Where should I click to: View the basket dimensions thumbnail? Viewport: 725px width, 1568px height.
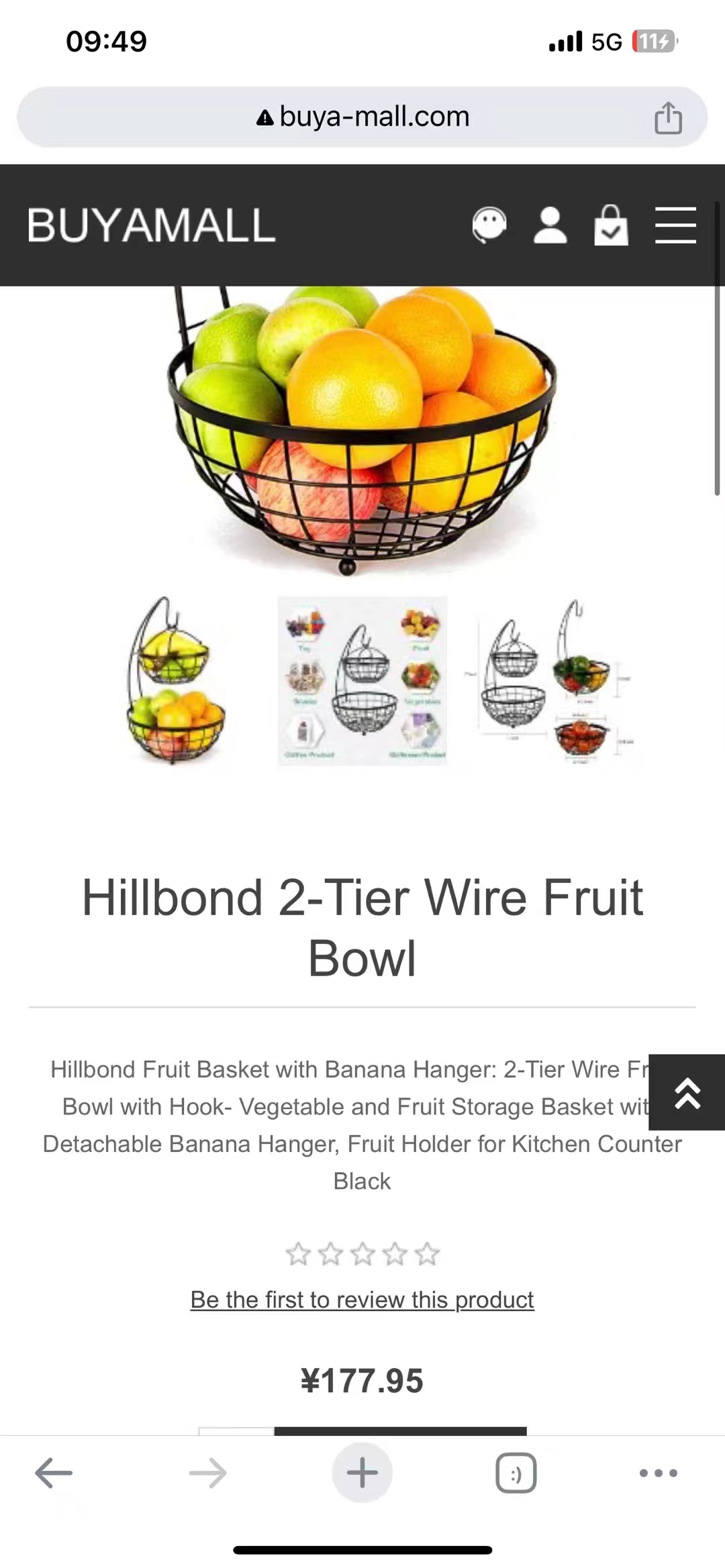pos(550,680)
